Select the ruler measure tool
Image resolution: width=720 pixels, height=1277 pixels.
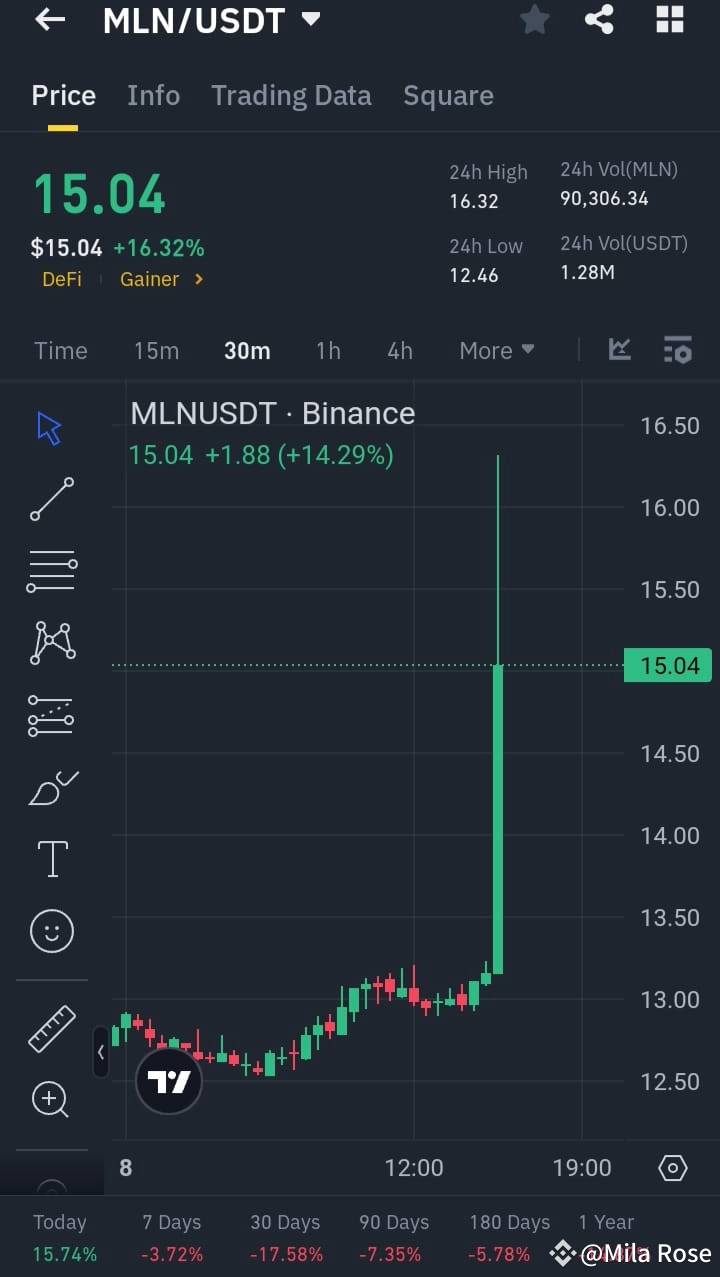pos(50,1029)
